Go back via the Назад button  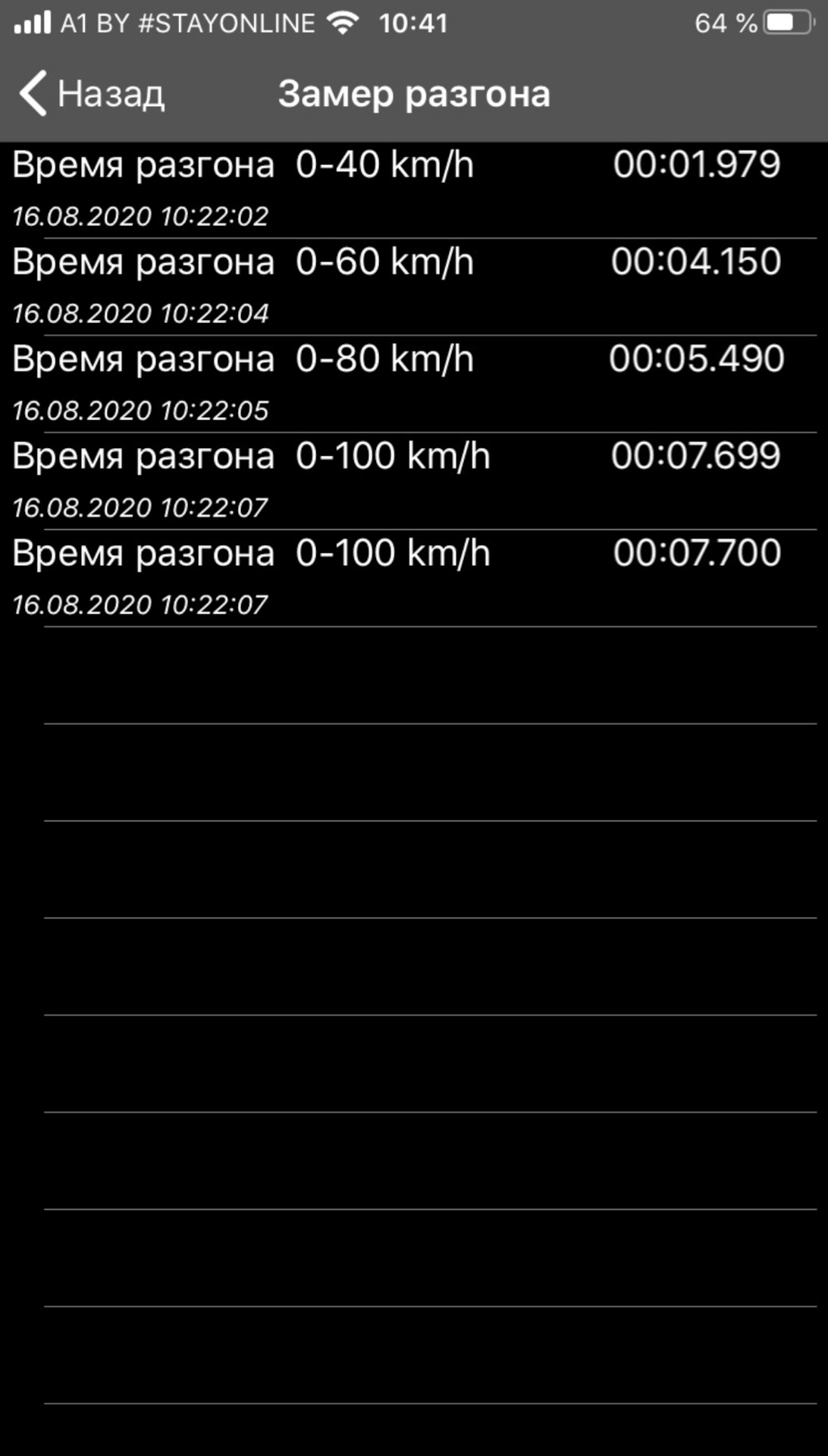point(92,94)
